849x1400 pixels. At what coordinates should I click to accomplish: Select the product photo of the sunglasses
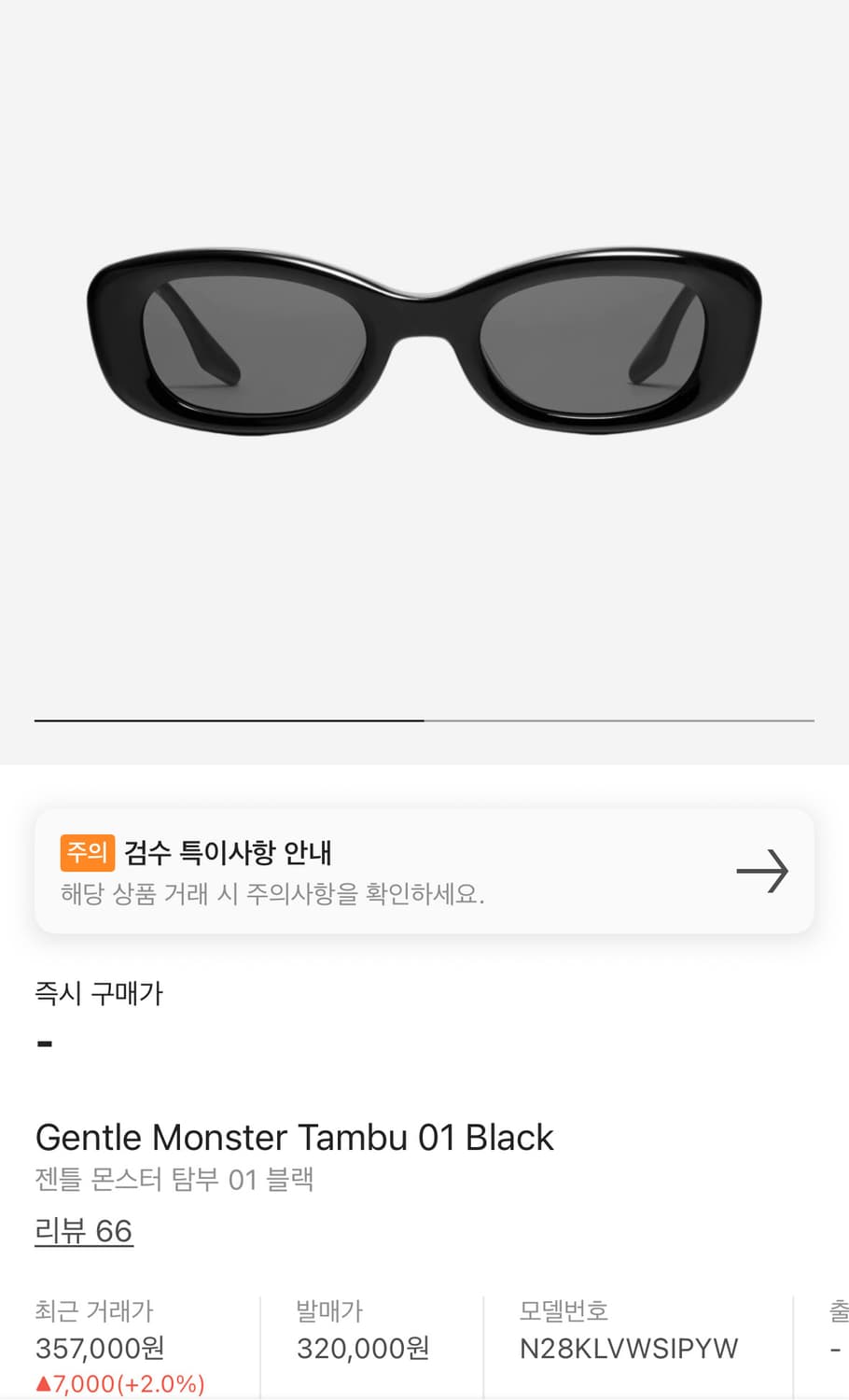pyautogui.click(x=424, y=341)
